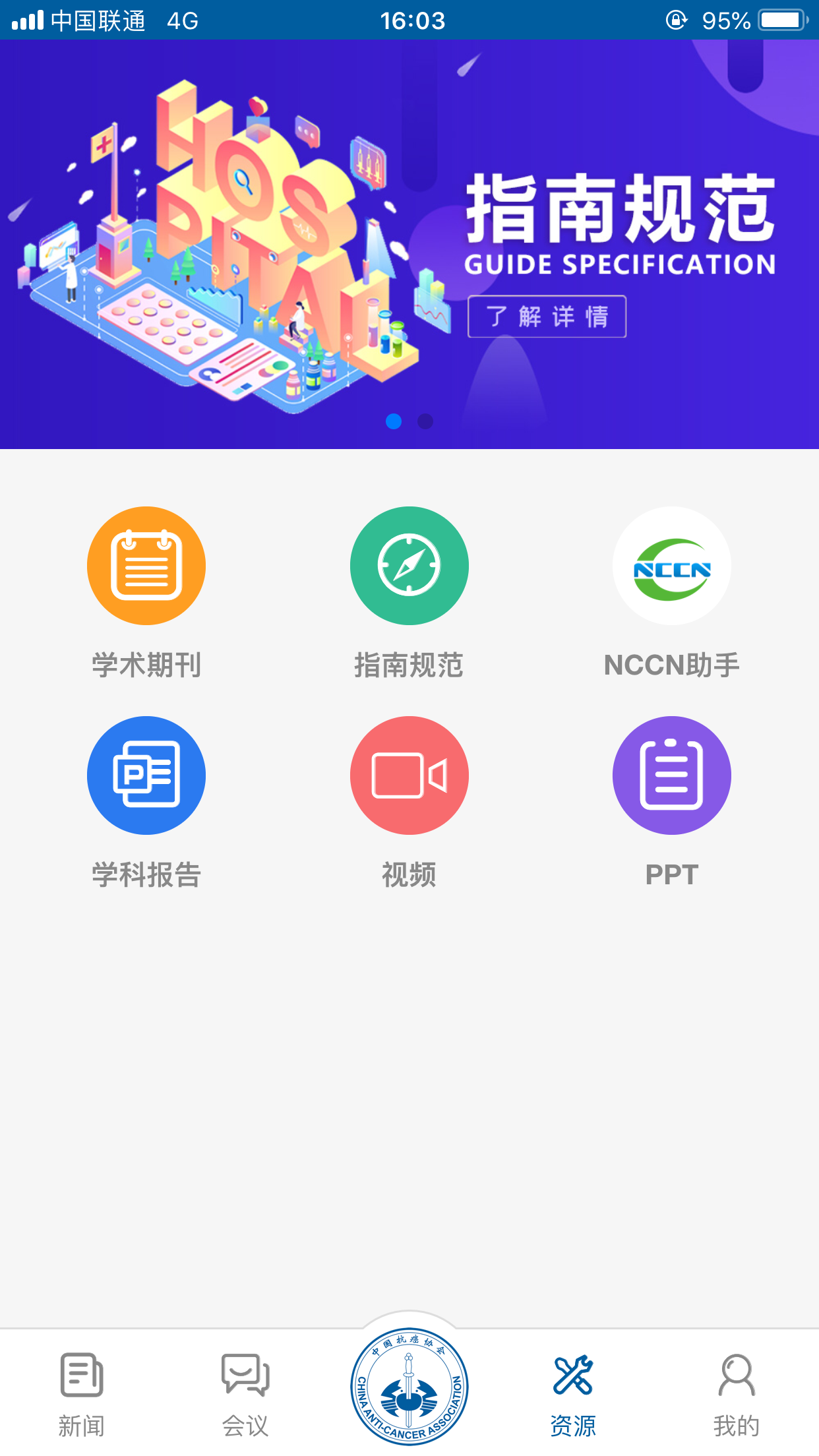Open the 指南规范 compass icon
The height and width of the screenshot is (1456, 819).
tap(409, 566)
